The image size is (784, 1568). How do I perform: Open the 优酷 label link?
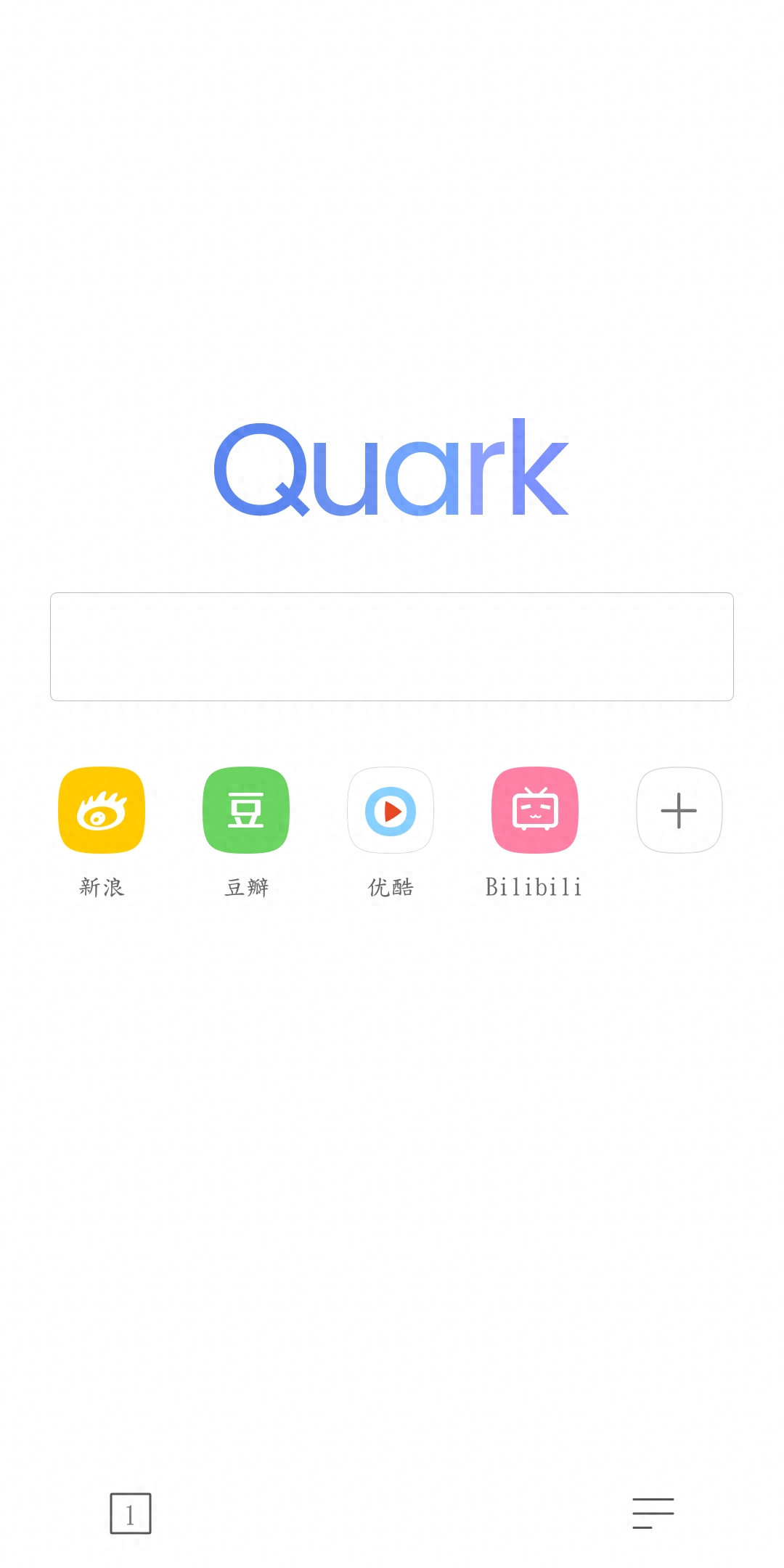tap(390, 886)
